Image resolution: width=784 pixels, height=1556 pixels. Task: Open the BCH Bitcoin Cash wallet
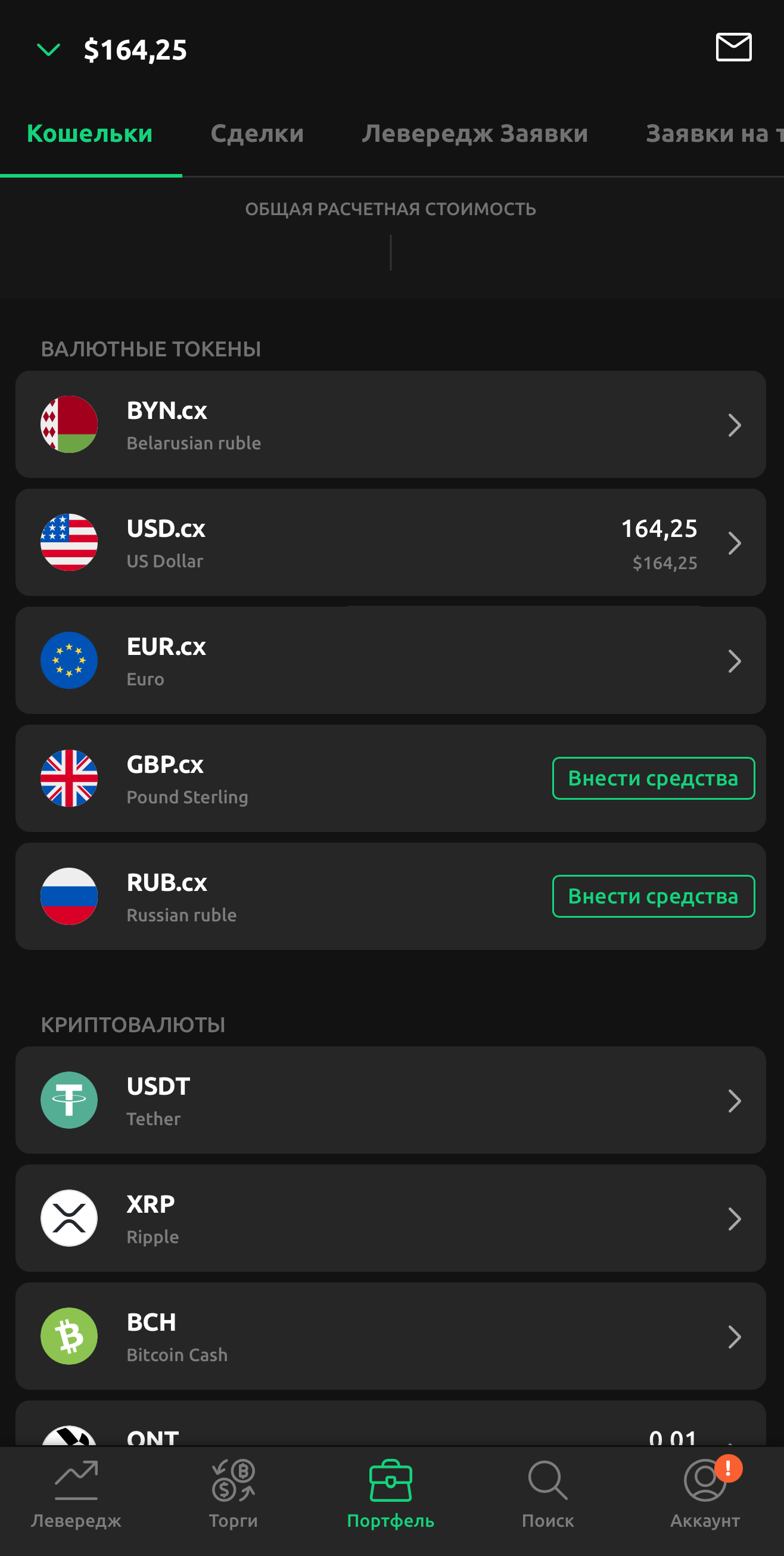390,1336
